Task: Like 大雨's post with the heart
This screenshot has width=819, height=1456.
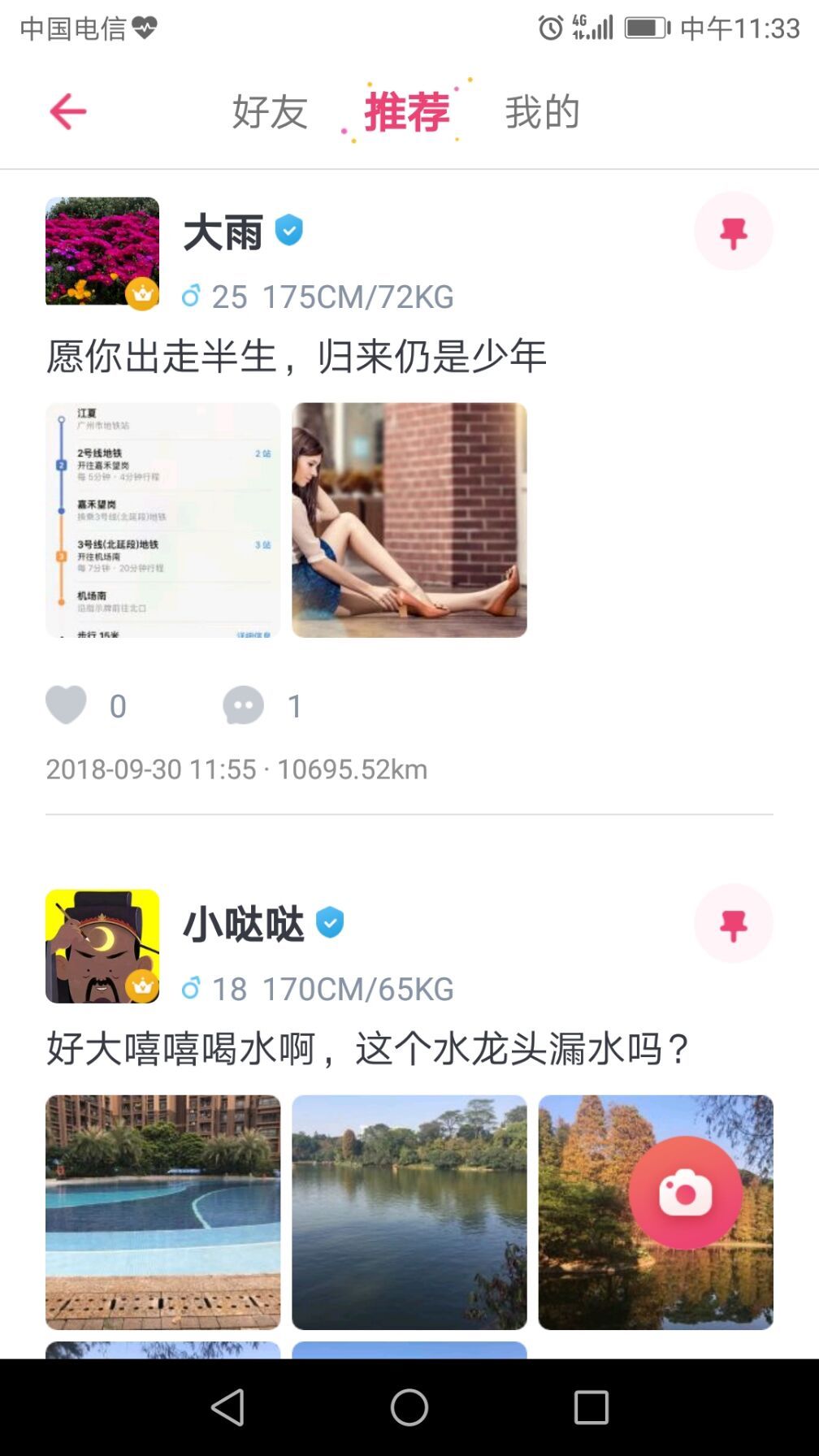Action: [x=67, y=704]
